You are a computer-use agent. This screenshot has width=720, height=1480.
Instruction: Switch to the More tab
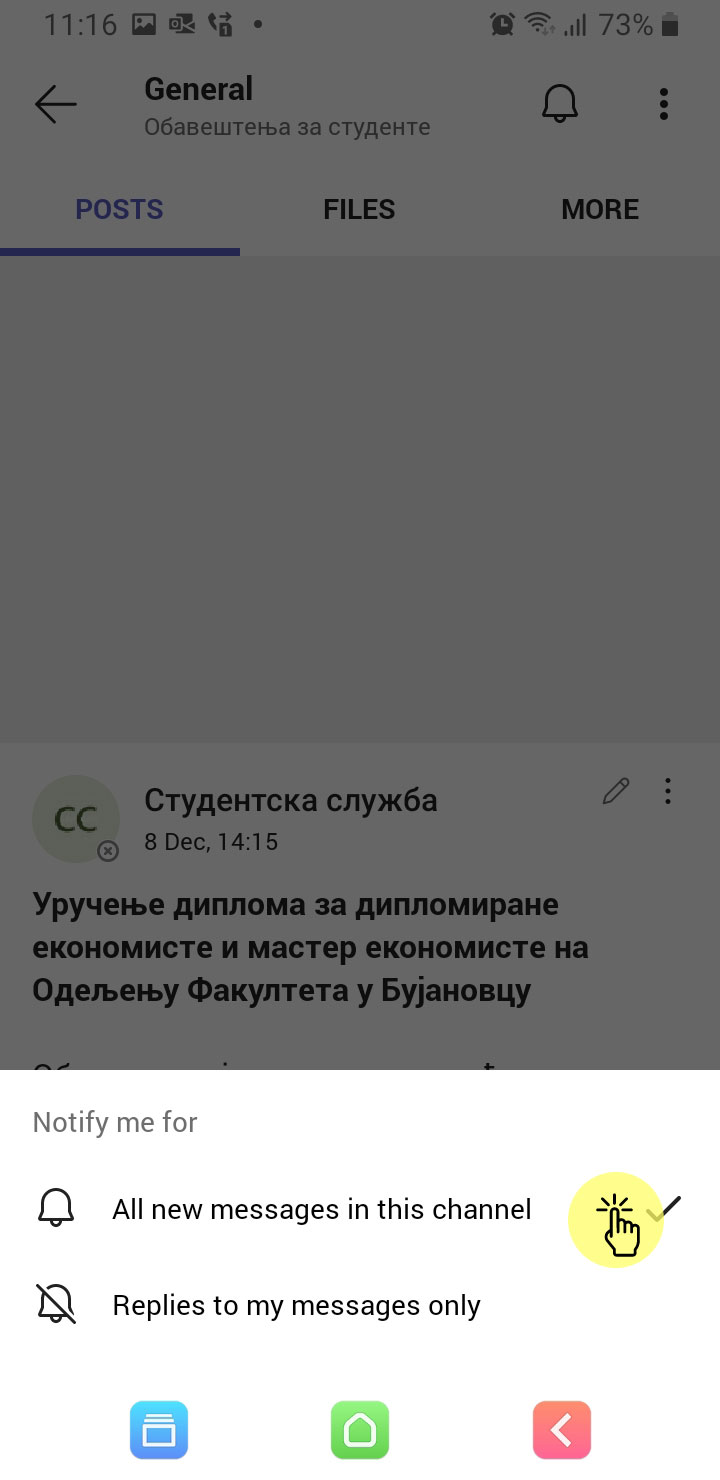tap(600, 210)
